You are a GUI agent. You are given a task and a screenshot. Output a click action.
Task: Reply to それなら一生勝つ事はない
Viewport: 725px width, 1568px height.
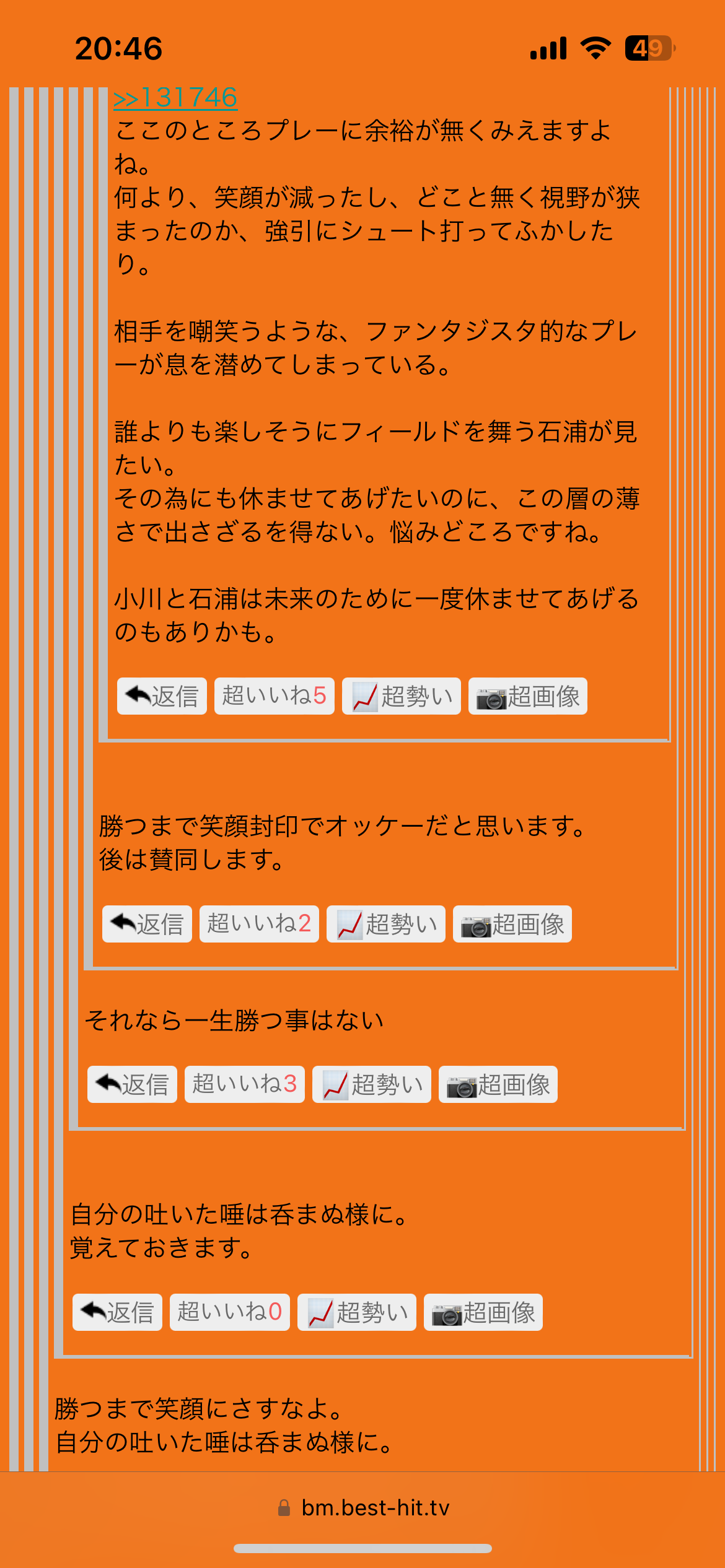click(132, 1084)
